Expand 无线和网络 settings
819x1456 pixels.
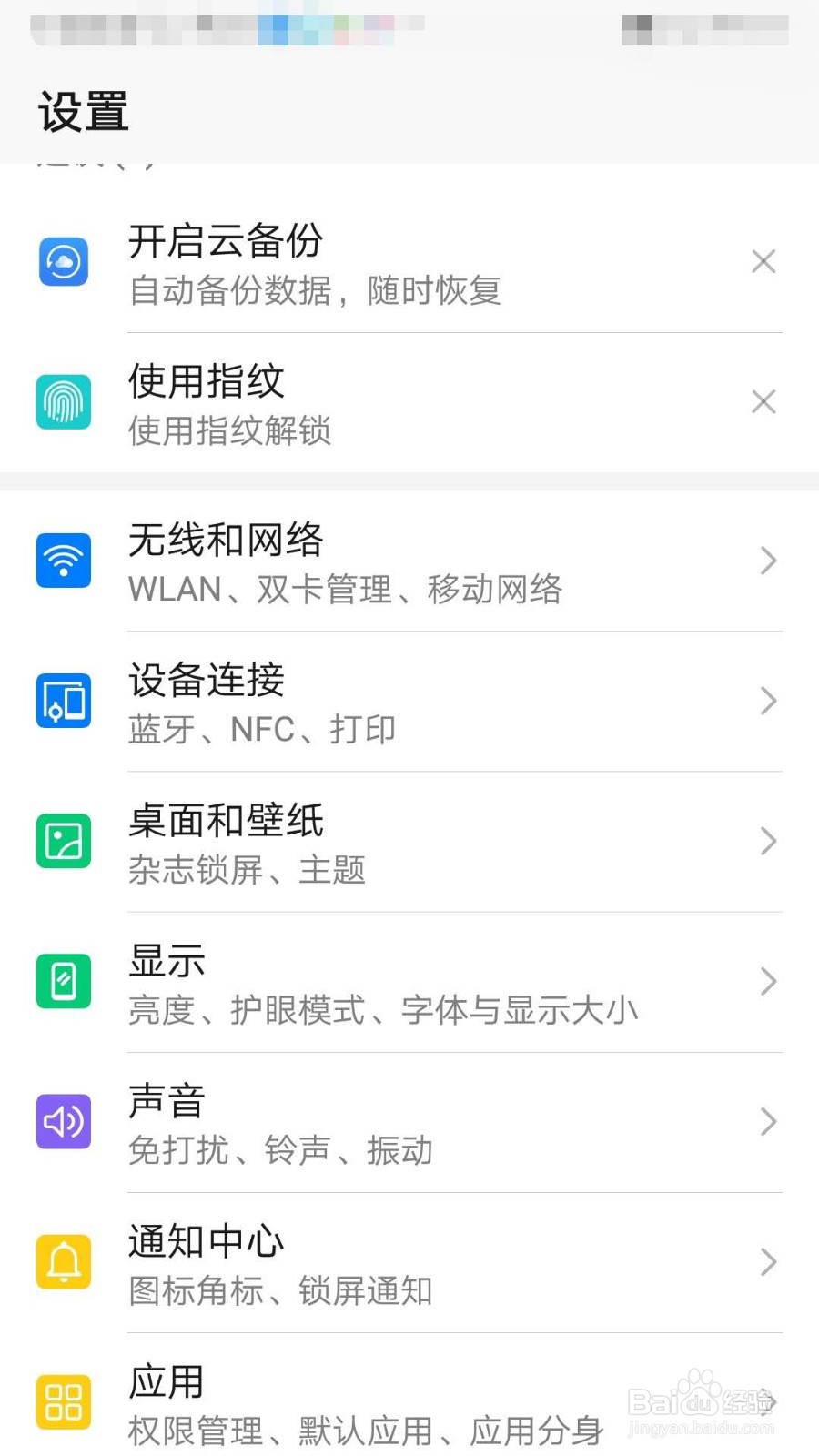point(768,561)
